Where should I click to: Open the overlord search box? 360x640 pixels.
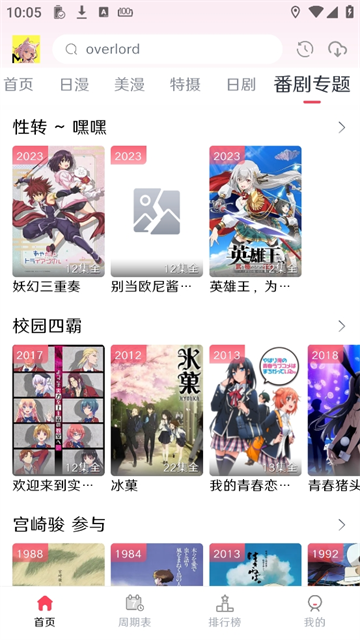(x=167, y=49)
